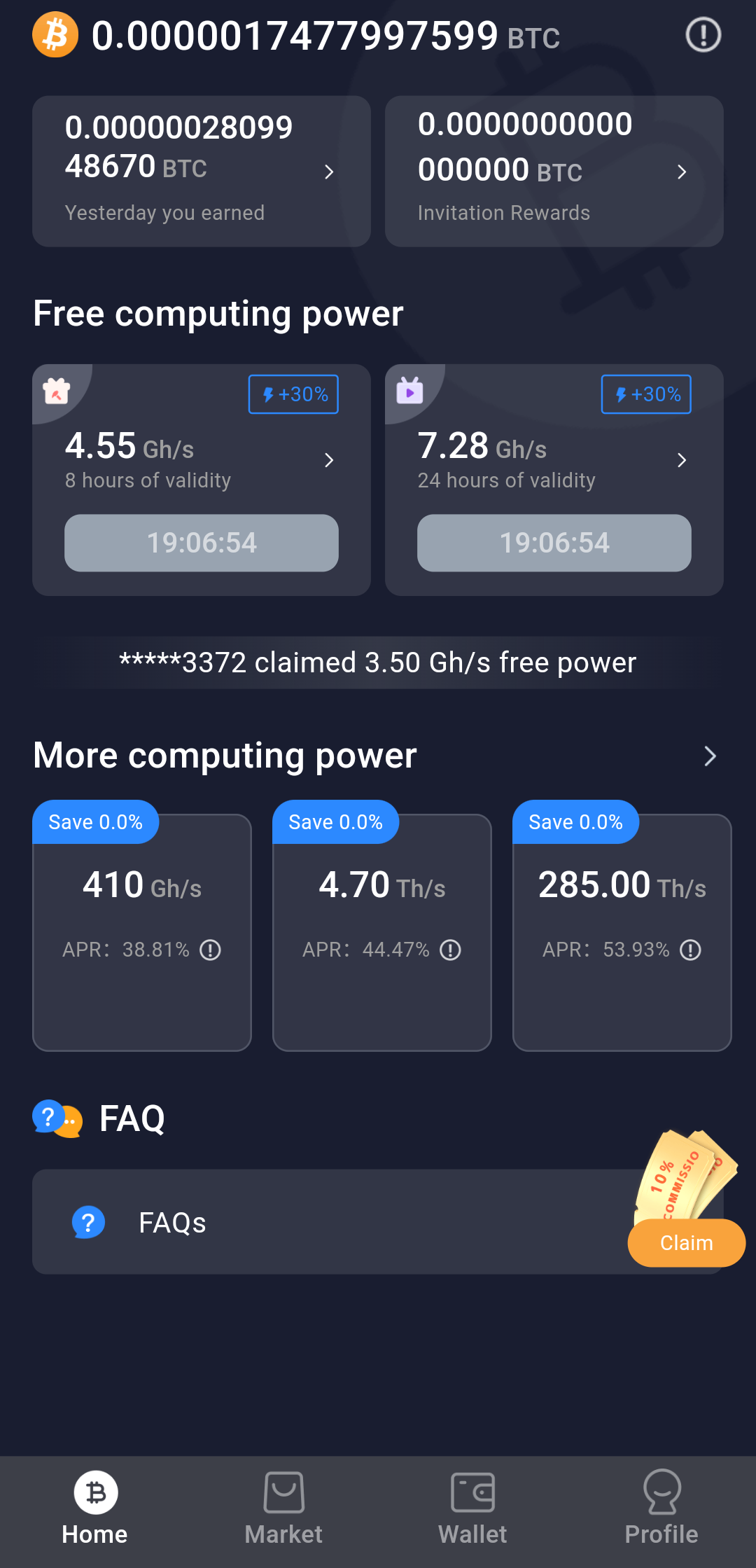Screen dimensions: 756x1568
Task: Show APR info for 44.47% plan
Action: click(450, 950)
